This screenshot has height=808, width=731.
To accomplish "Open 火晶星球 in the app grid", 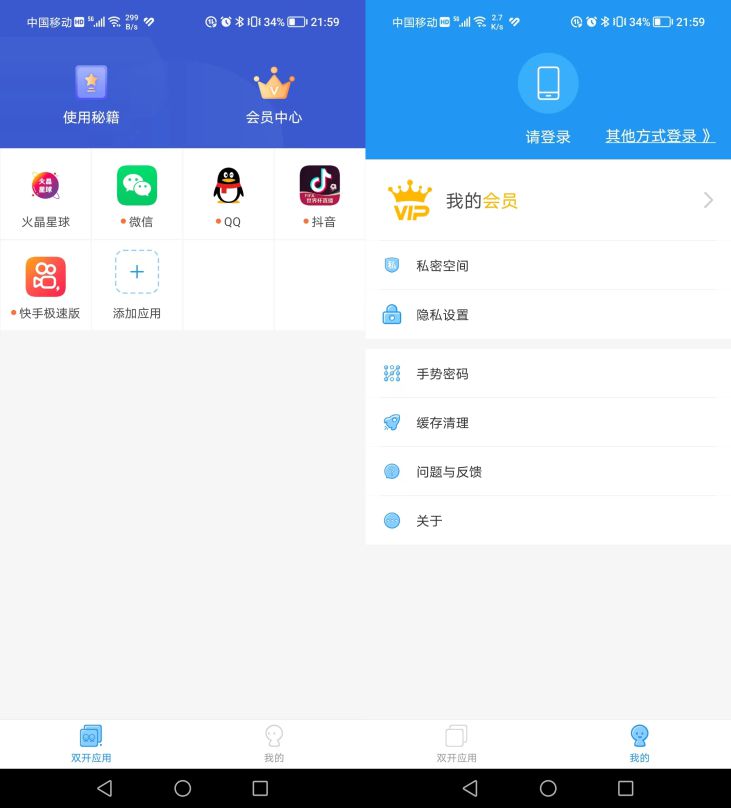I will click(45, 196).
